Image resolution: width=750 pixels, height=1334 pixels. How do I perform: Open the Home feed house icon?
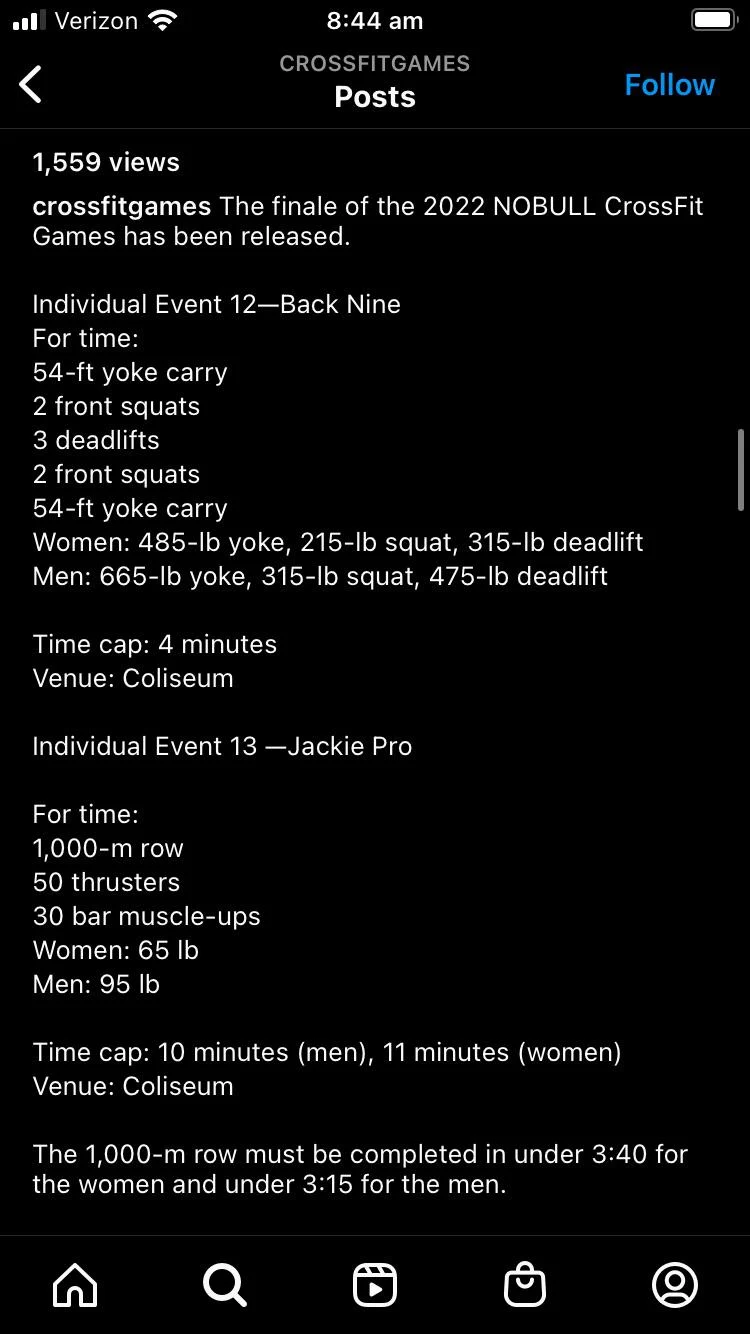[x=75, y=1286]
